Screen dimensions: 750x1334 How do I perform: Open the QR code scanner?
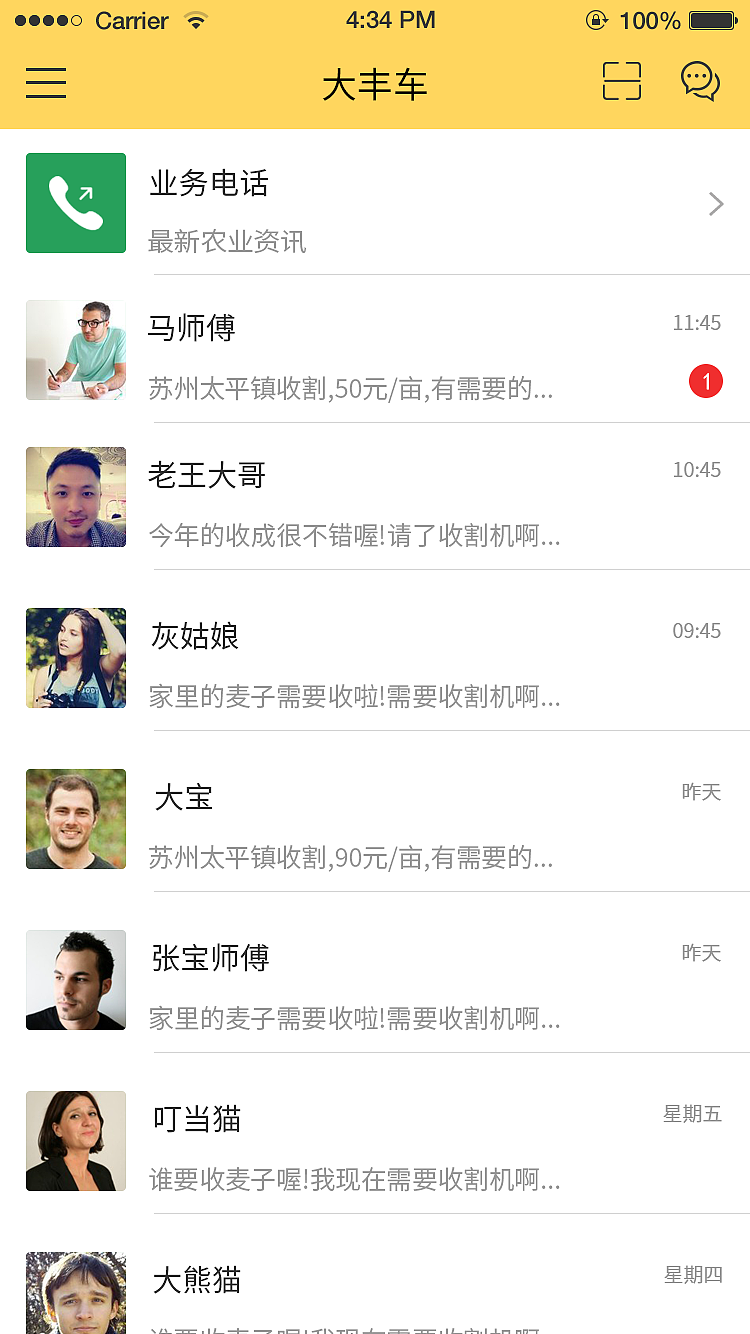(x=621, y=81)
